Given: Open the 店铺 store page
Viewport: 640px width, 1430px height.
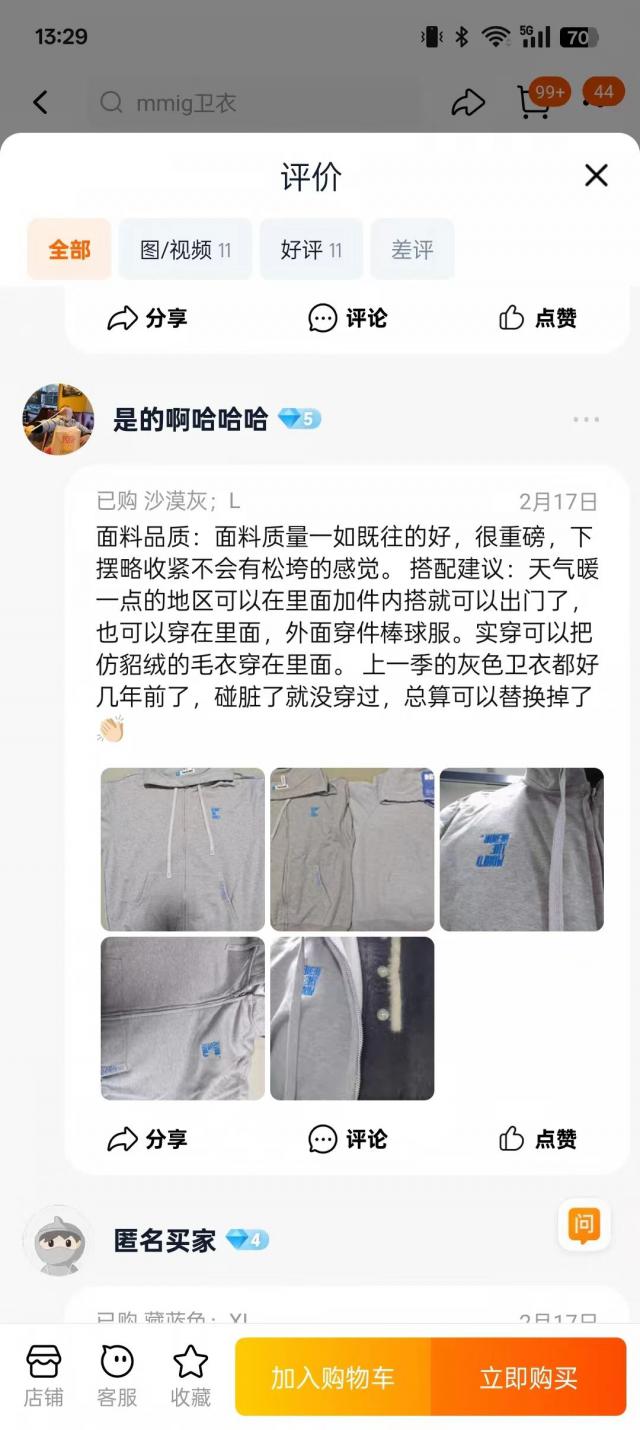Looking at the screenshot, I should (43, 1376).
